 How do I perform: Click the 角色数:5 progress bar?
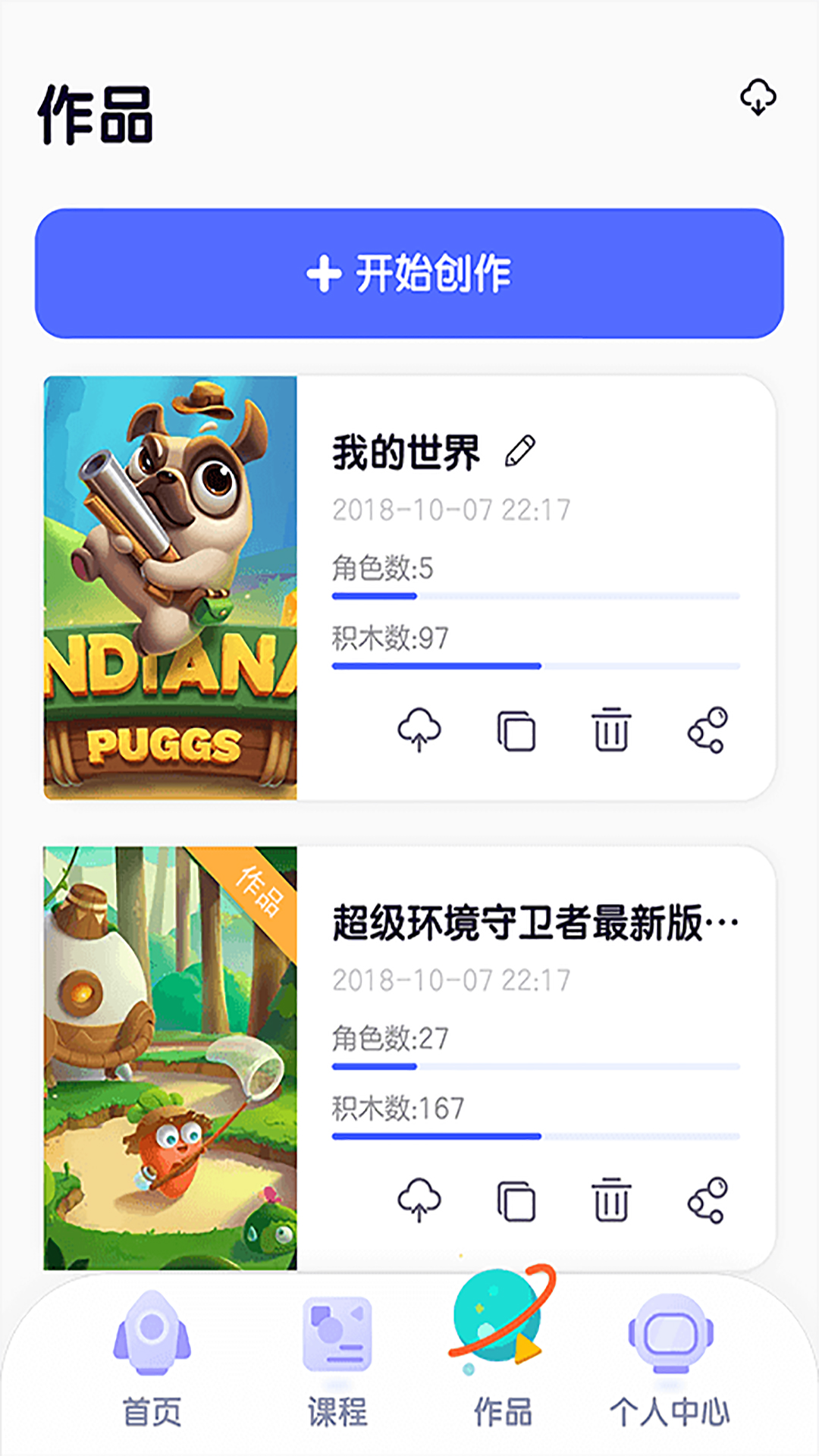pos(535,597)
